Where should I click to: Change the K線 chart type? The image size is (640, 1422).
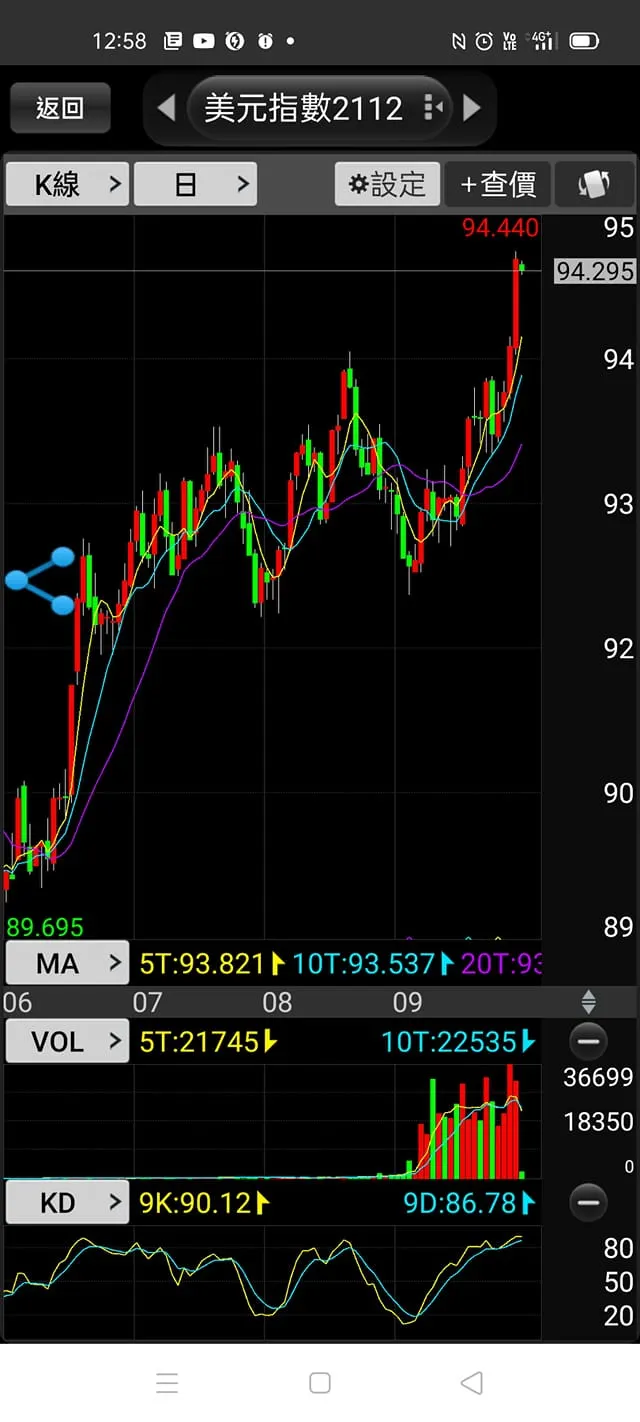(x=67, y=184)
